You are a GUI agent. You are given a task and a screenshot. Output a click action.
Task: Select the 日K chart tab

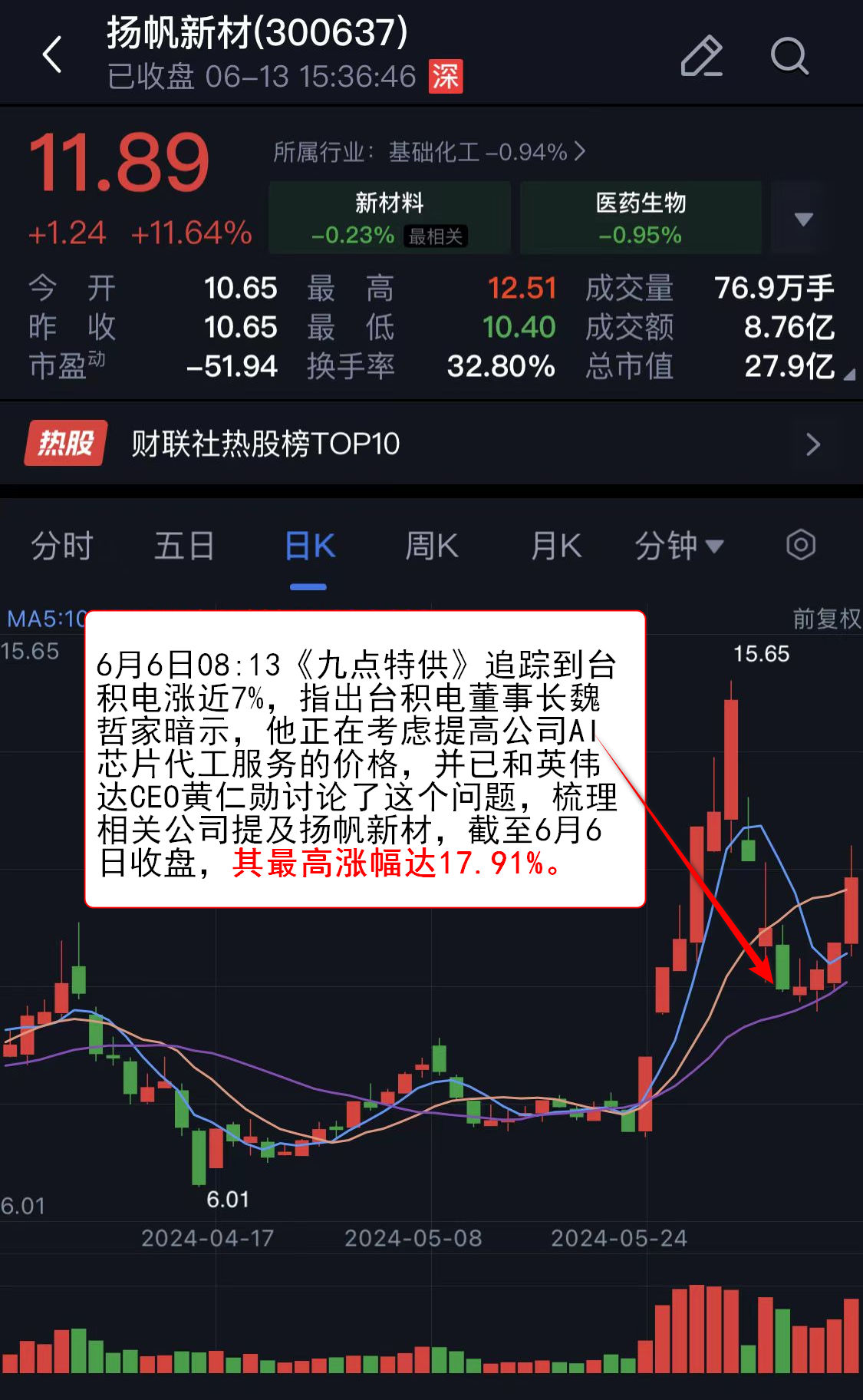point(309,546)
